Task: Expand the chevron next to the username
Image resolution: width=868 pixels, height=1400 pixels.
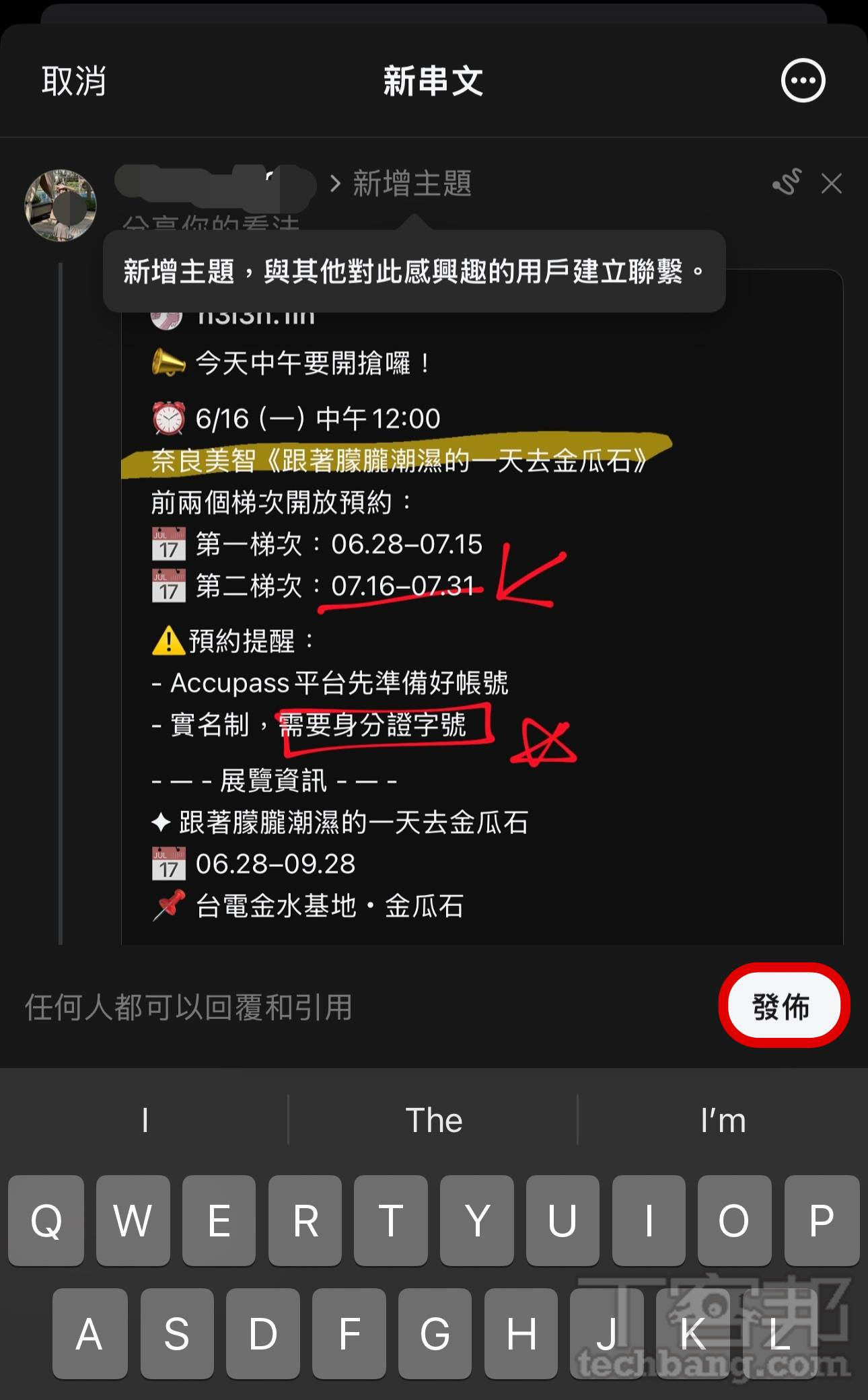Action: tap(334, 184)
